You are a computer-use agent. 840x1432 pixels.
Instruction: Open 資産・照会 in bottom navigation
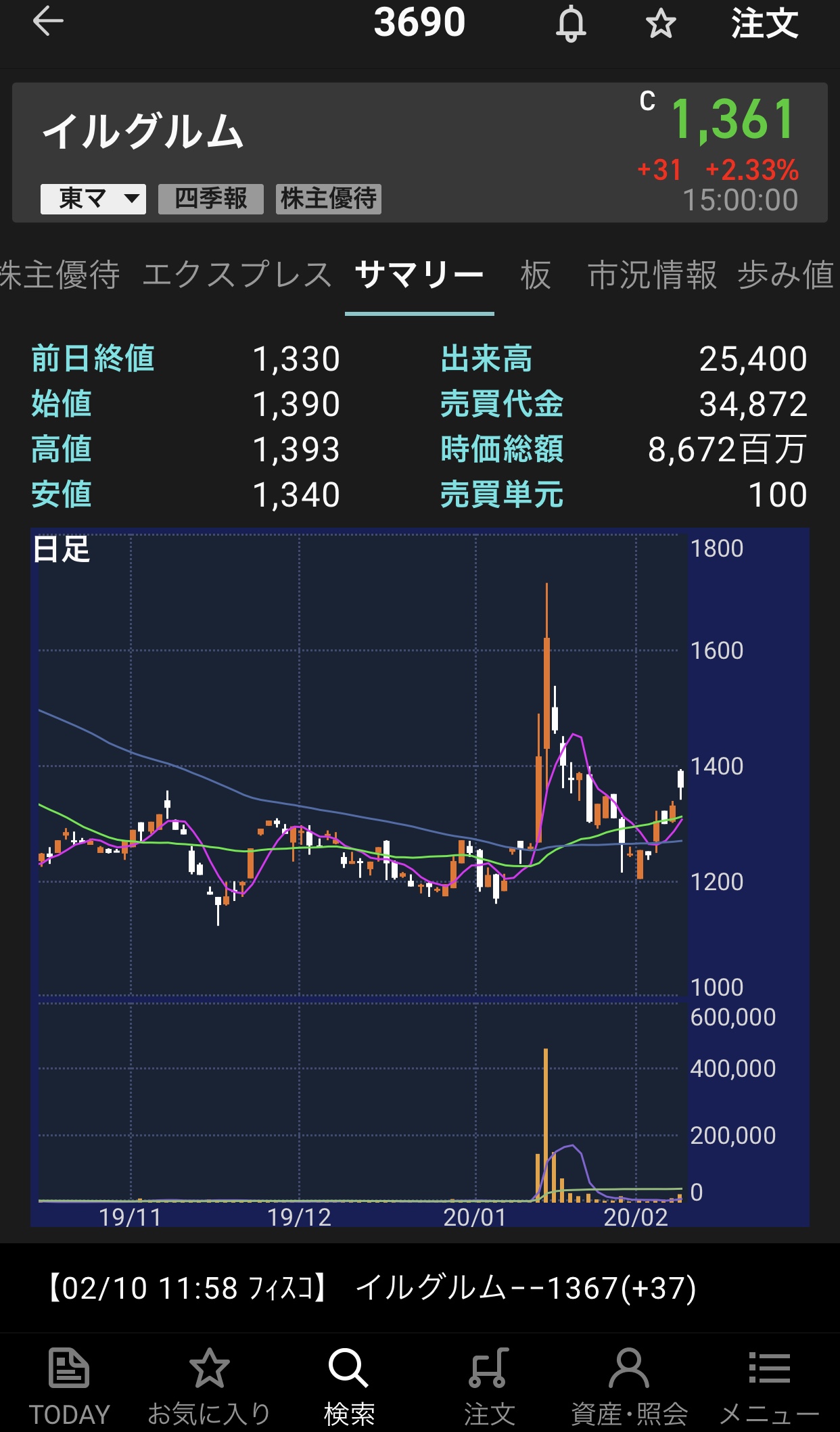pyautogui.click(x=629, y=1384)
